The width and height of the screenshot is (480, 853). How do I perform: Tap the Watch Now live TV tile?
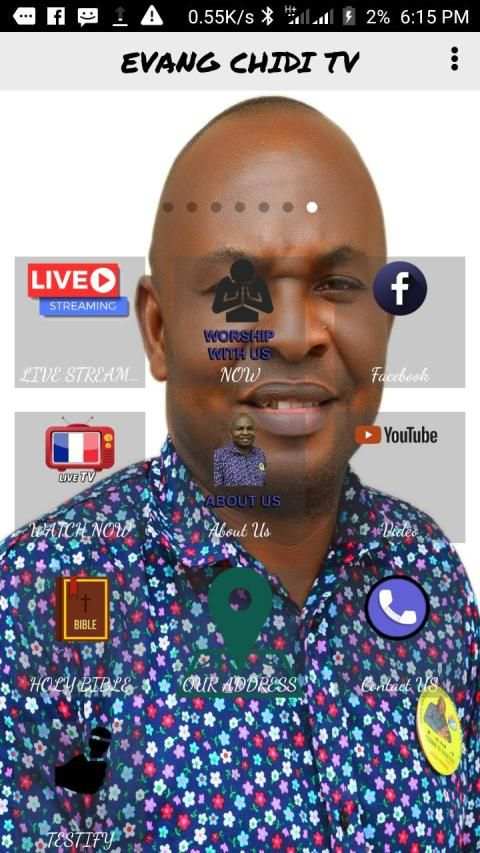(80, 477)
